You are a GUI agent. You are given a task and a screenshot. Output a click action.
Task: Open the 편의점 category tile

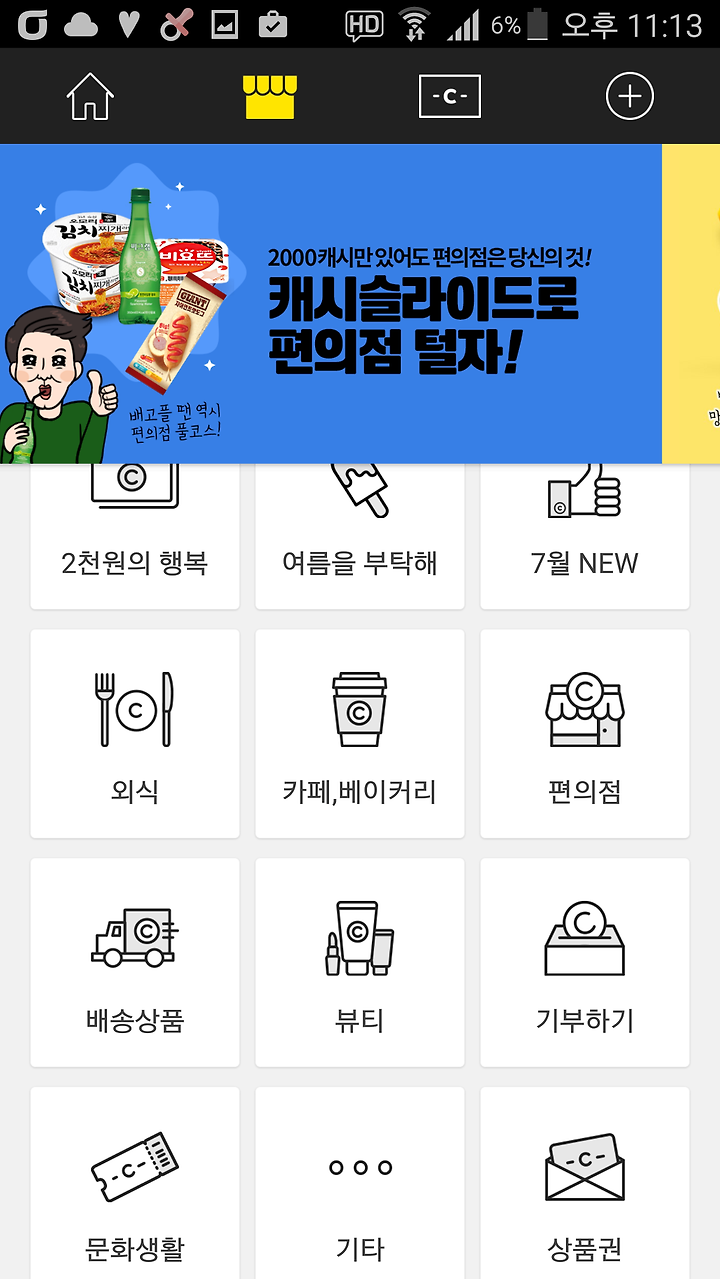pos(585,734)
